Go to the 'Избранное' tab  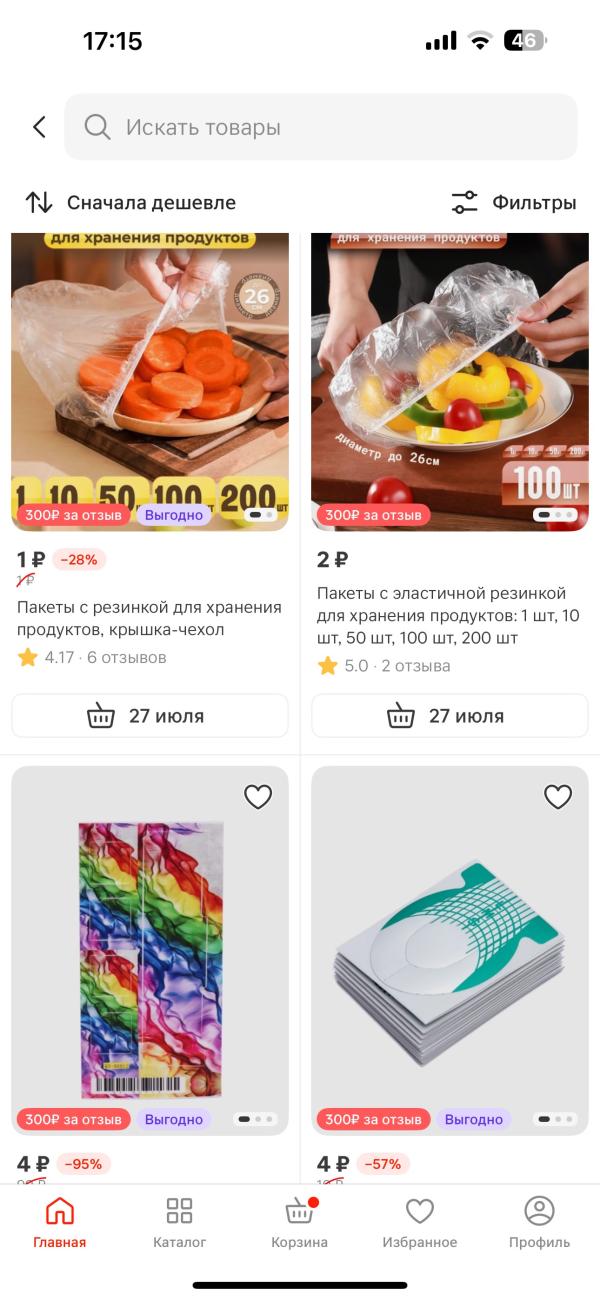point(419,1223)
